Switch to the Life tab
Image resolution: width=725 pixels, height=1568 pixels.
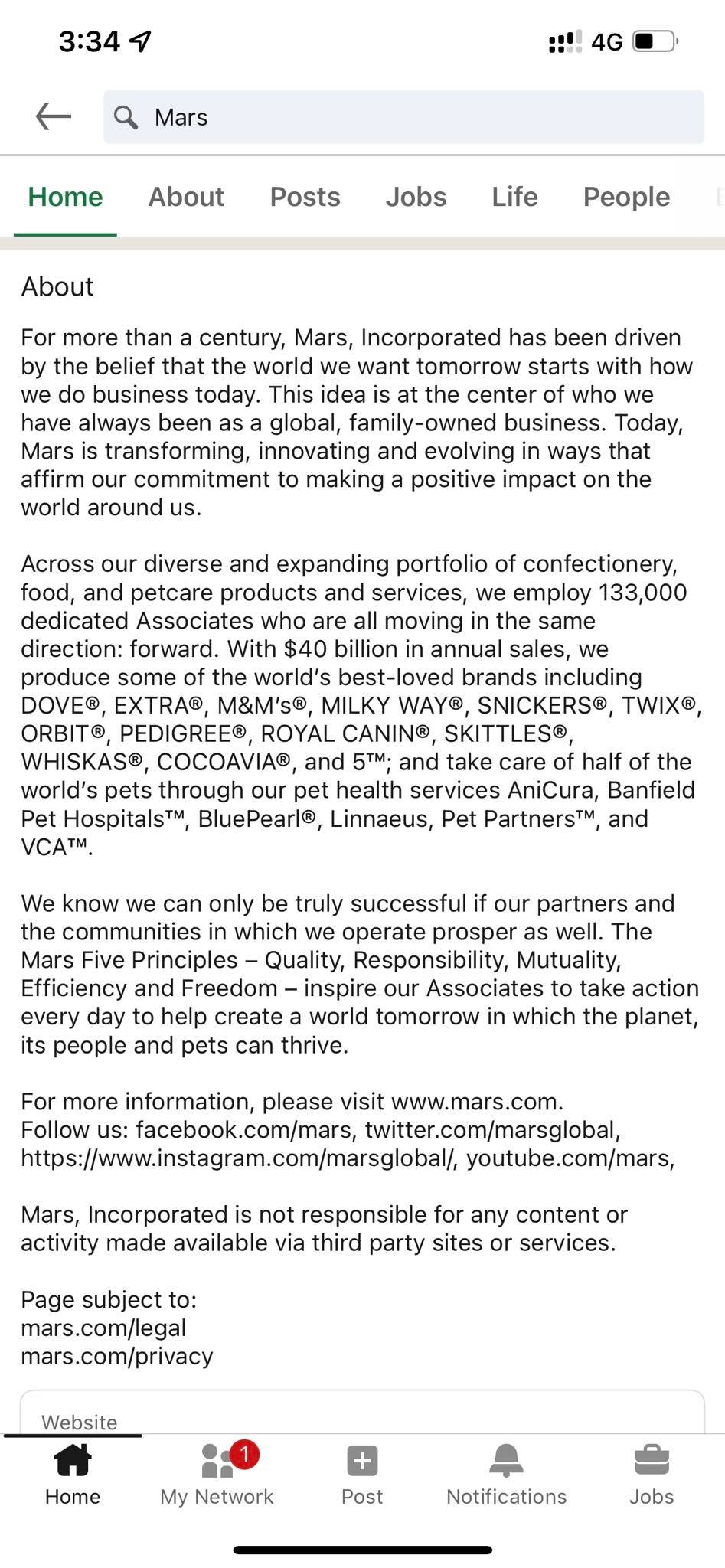point(514,197)
